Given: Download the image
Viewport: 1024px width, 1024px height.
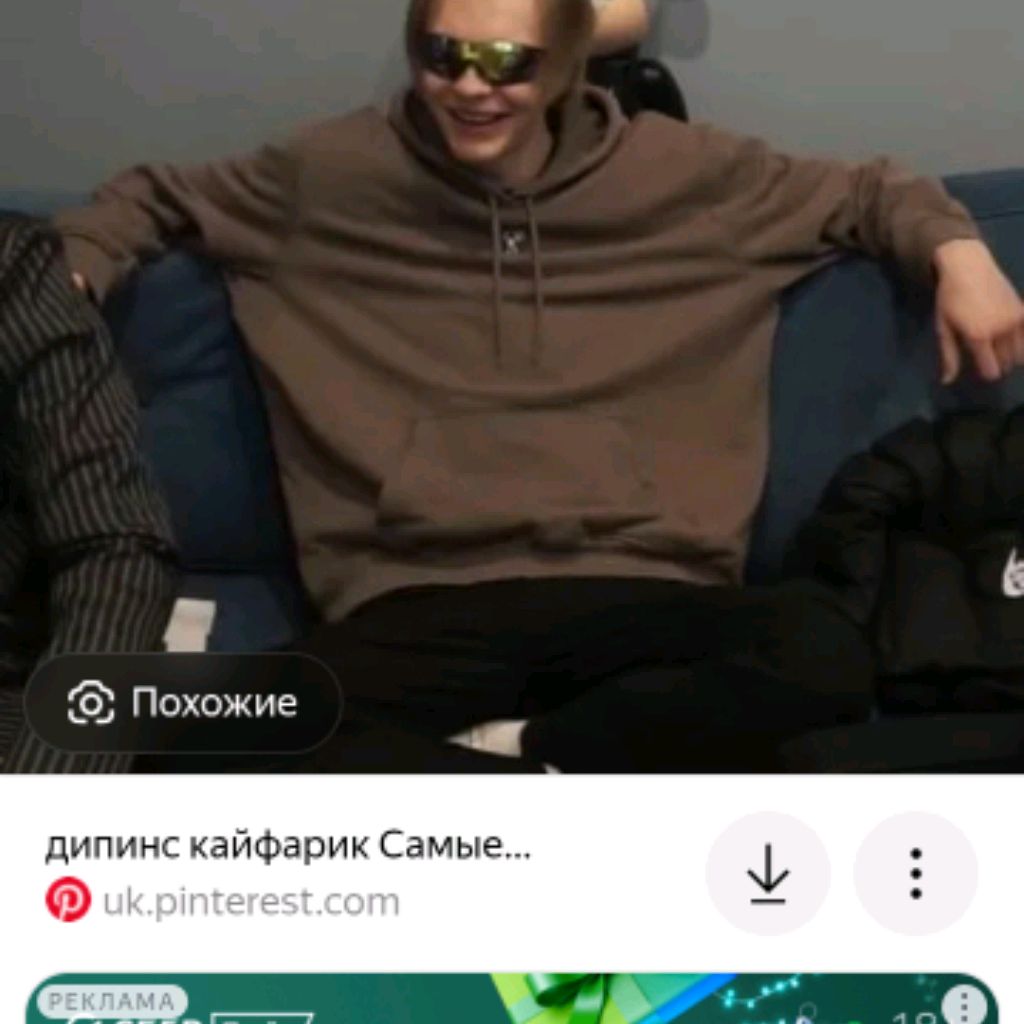Looking at the screenshot, I should [x=767, y=873].
